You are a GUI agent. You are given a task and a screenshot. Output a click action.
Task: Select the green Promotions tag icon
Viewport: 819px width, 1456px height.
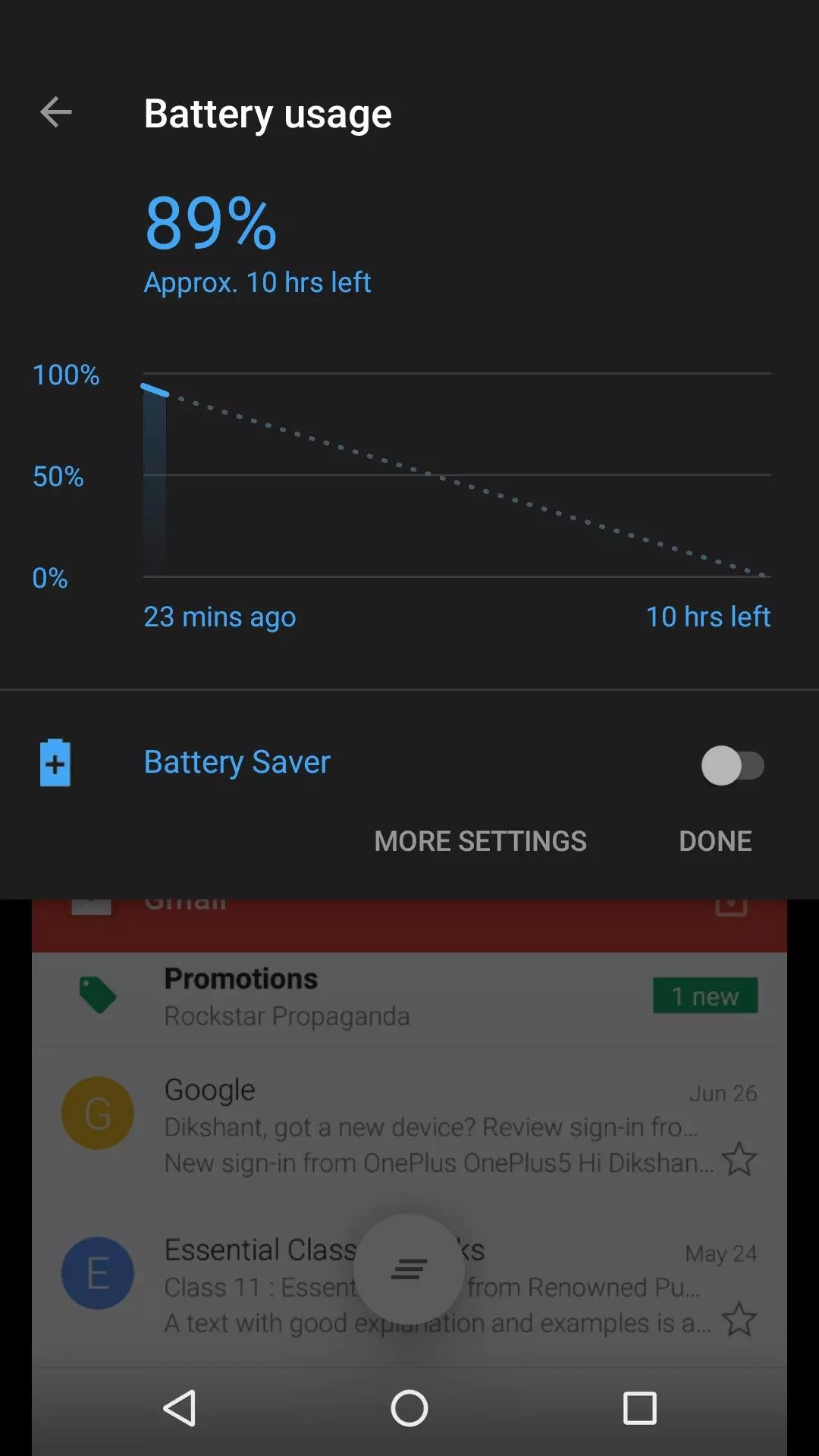[x=97, y=996]
